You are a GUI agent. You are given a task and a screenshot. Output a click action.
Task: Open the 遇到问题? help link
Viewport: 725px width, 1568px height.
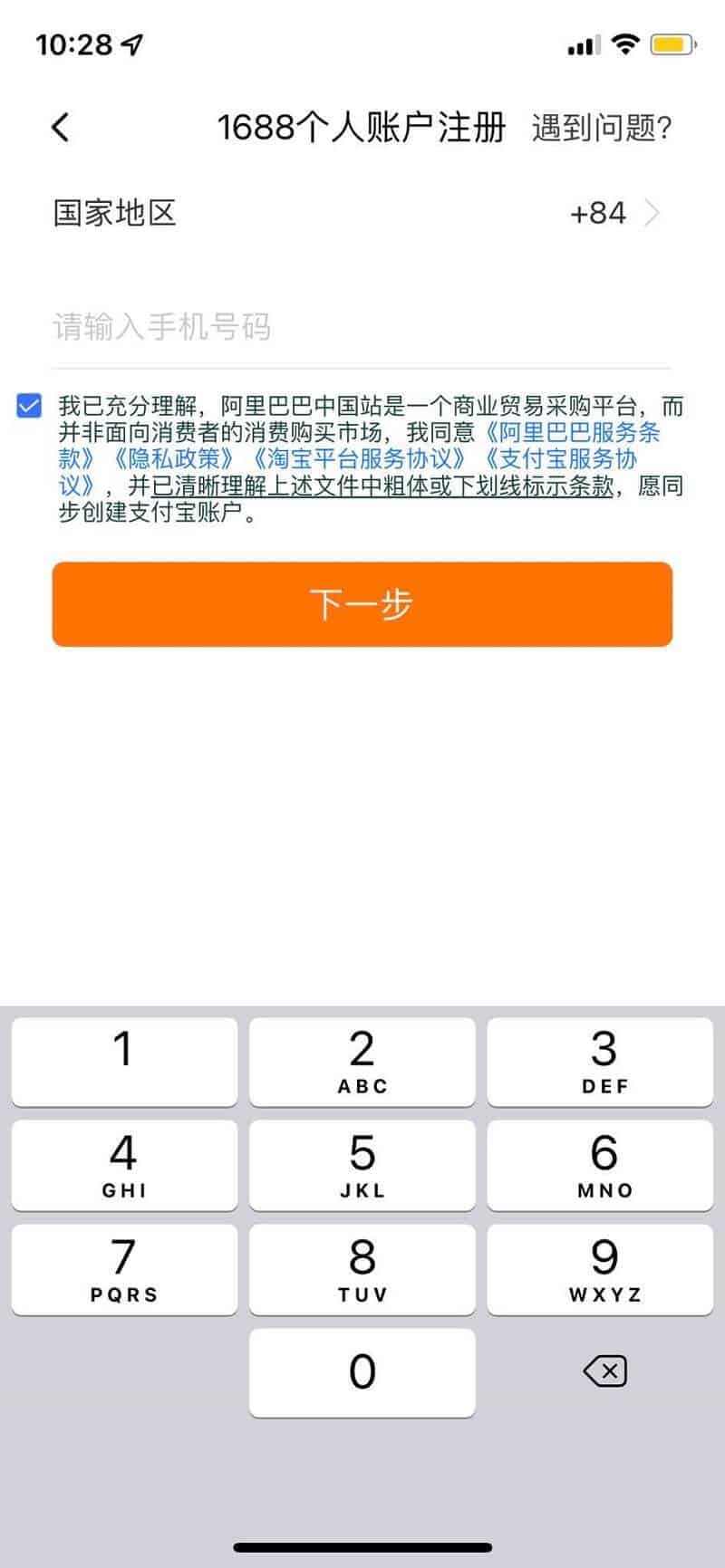pyautogui.click(x=602, y=128)
